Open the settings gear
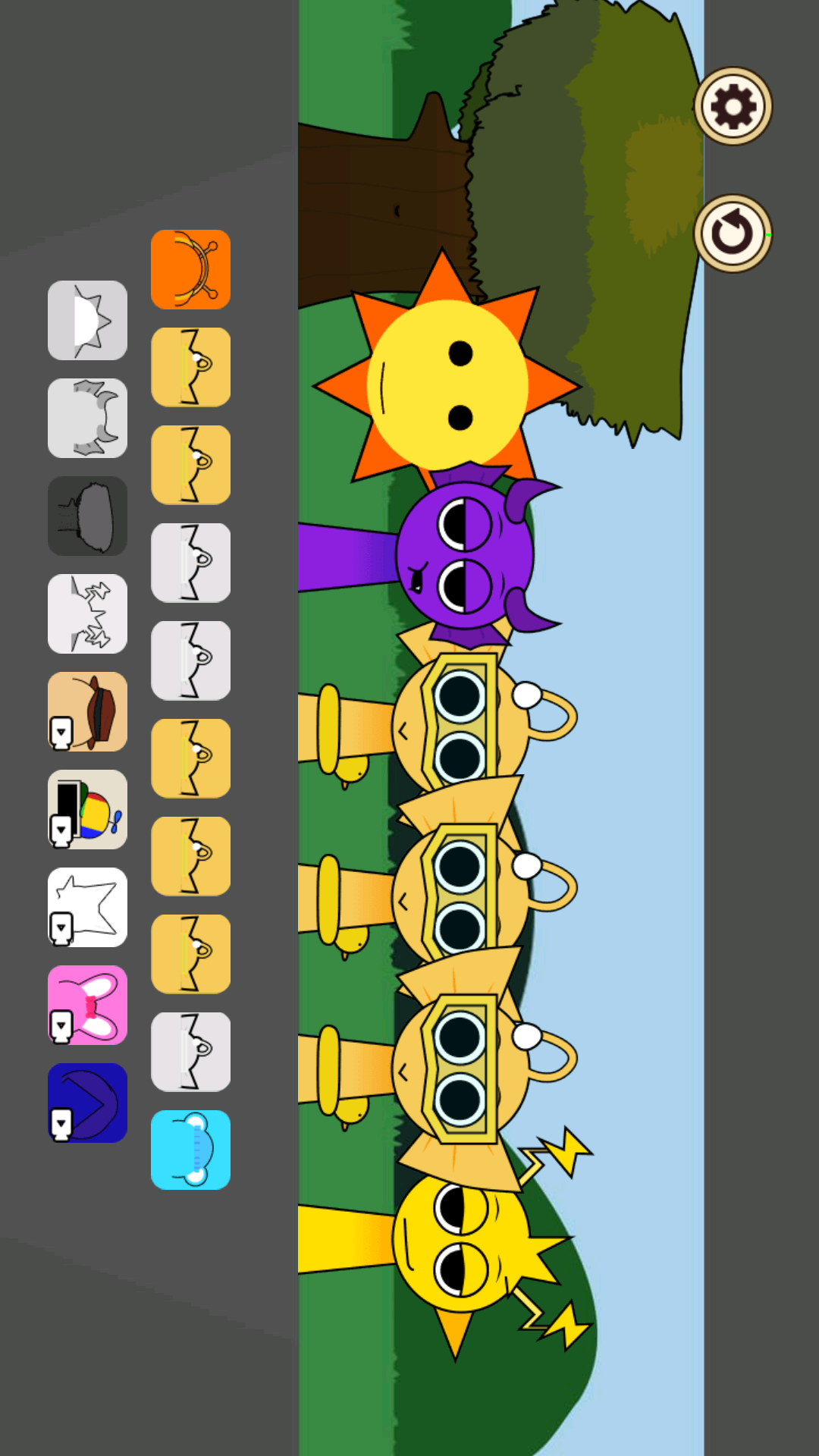 733,106
